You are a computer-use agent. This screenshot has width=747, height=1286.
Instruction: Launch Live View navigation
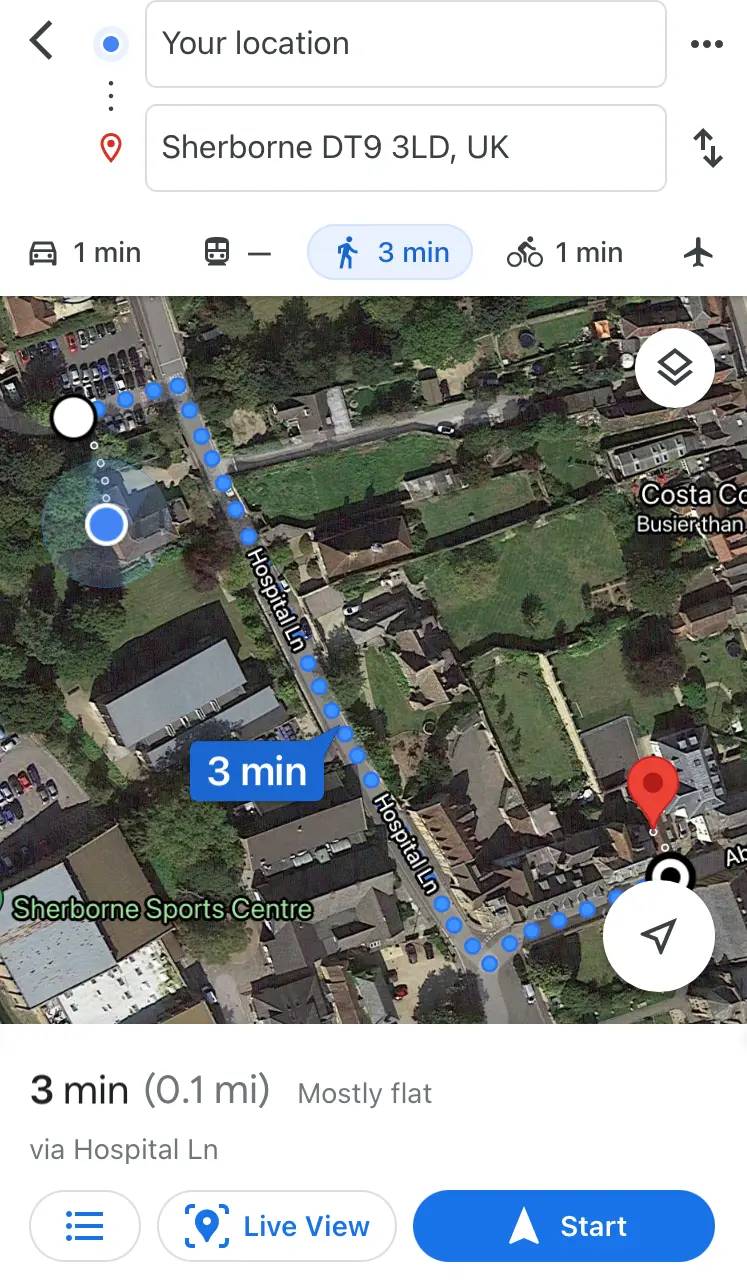277,1226
